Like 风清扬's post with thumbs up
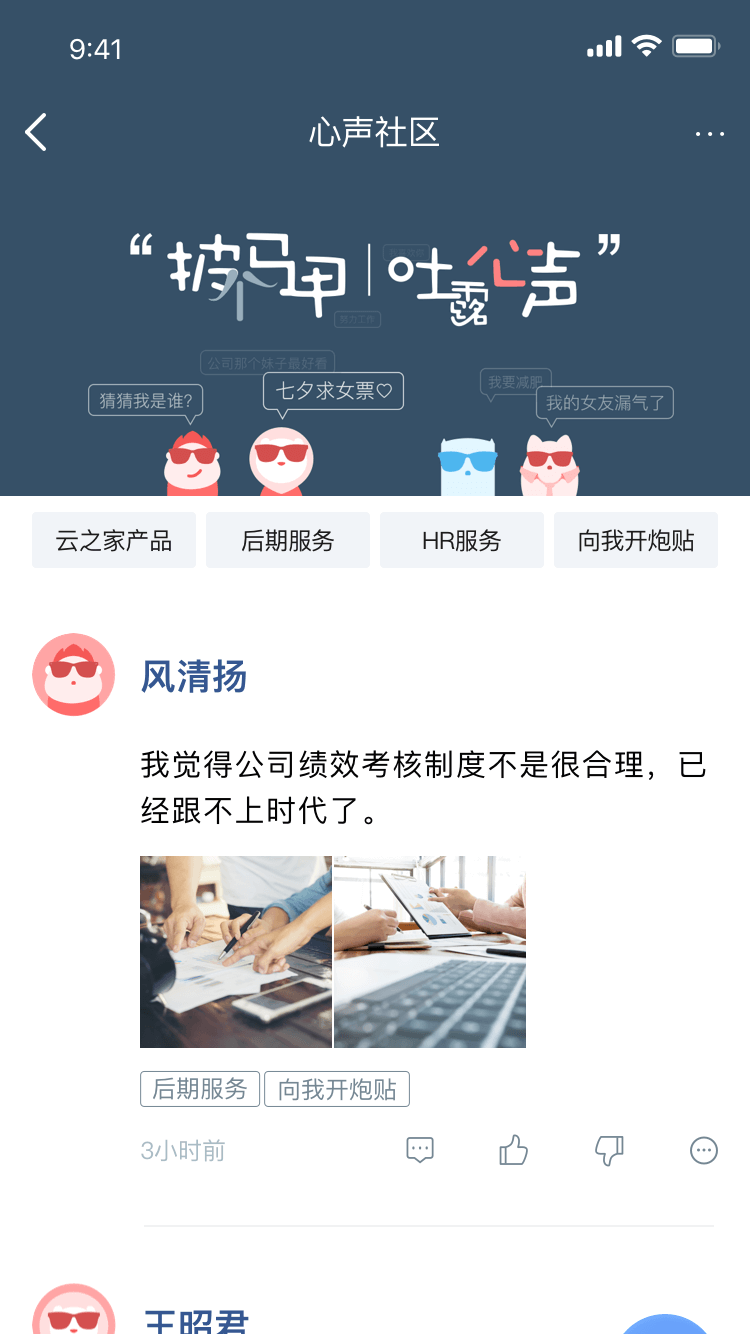 514,1150
